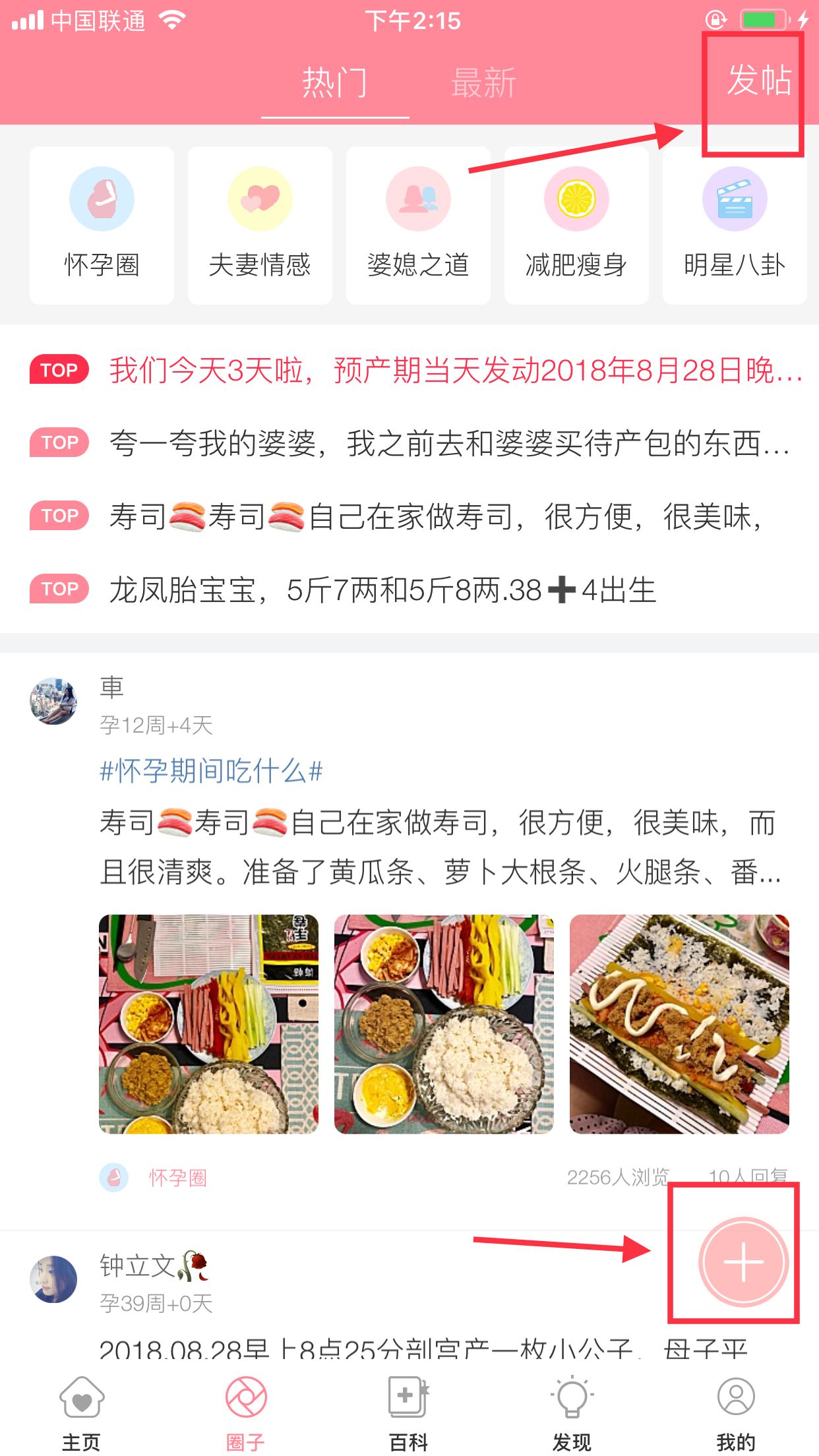Tap 发帖 to create a post

758,81
